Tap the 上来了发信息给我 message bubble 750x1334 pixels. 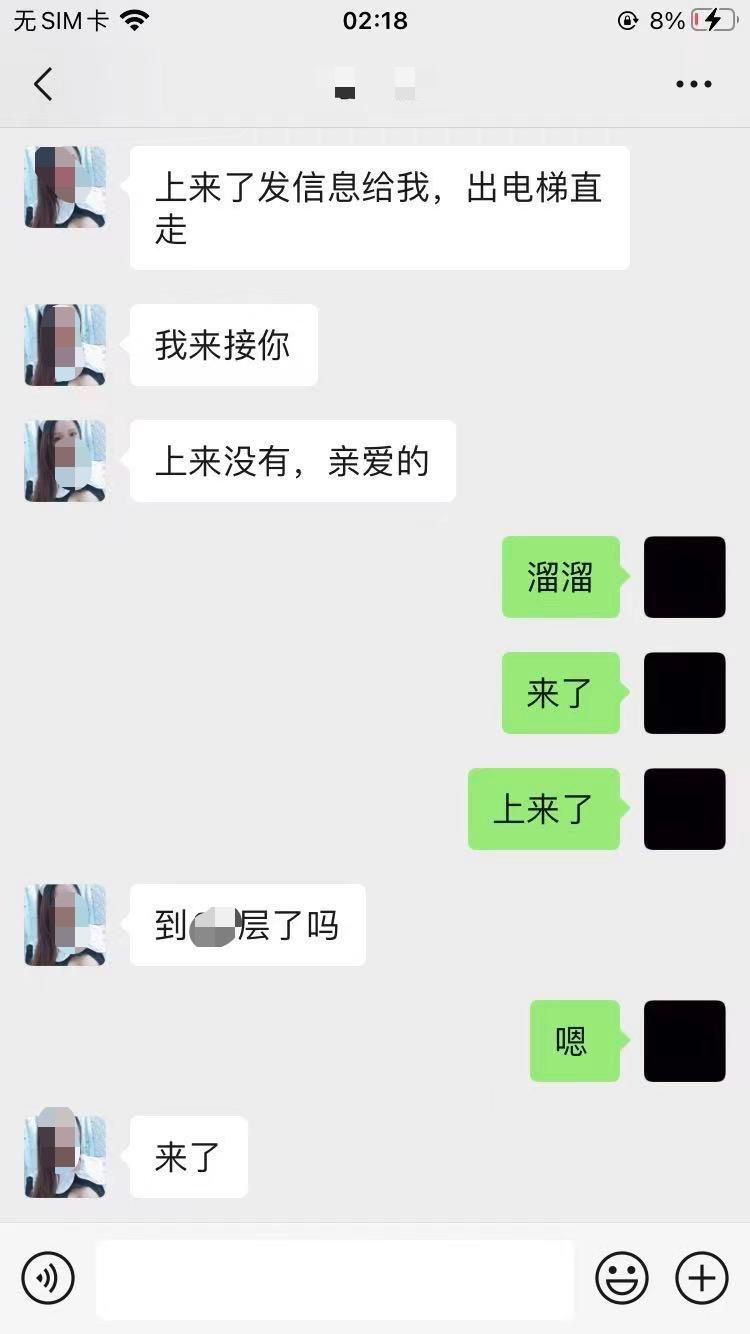[x=380, y=207]
